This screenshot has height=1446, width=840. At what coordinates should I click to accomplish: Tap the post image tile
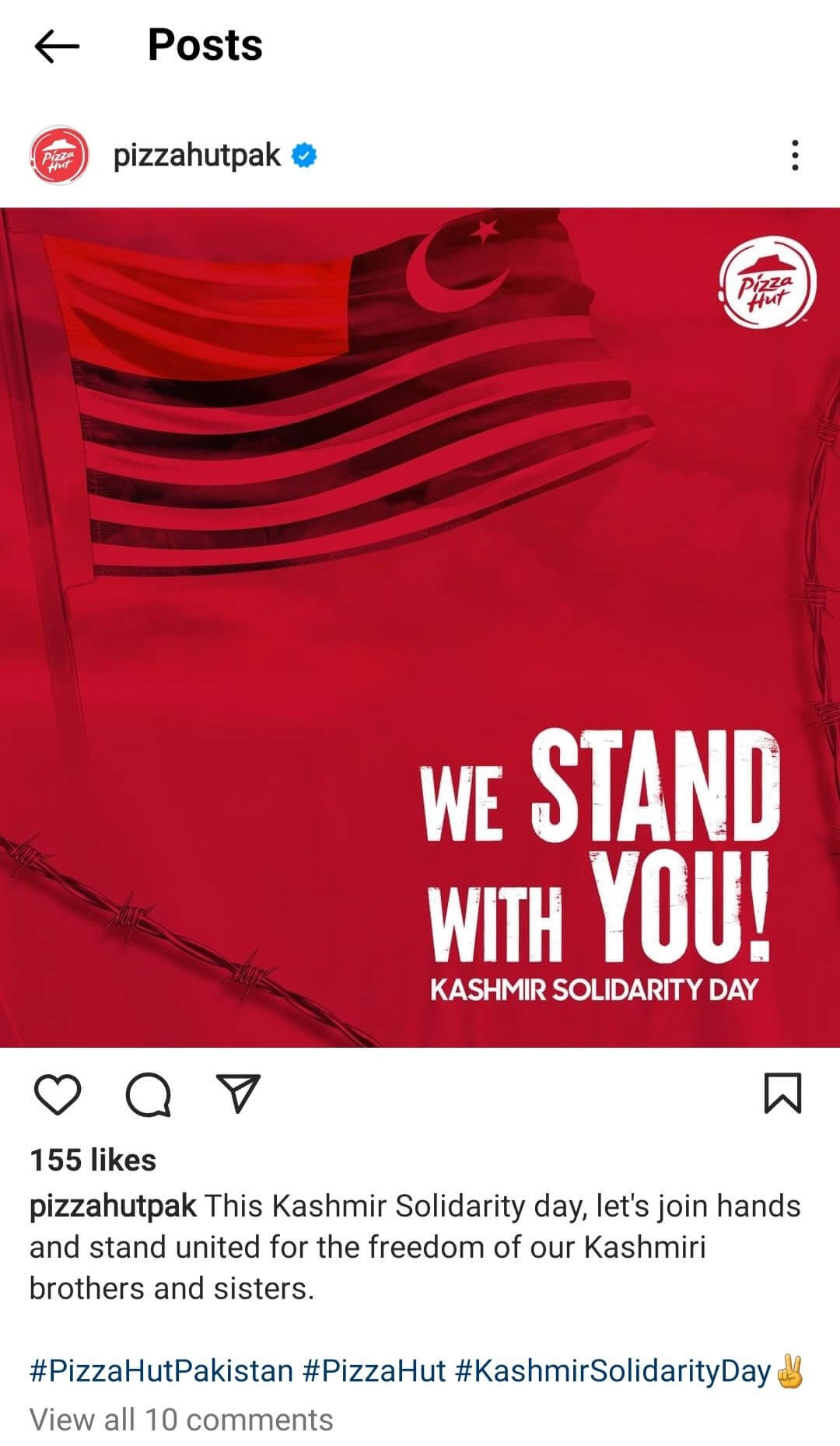(420, 627)
